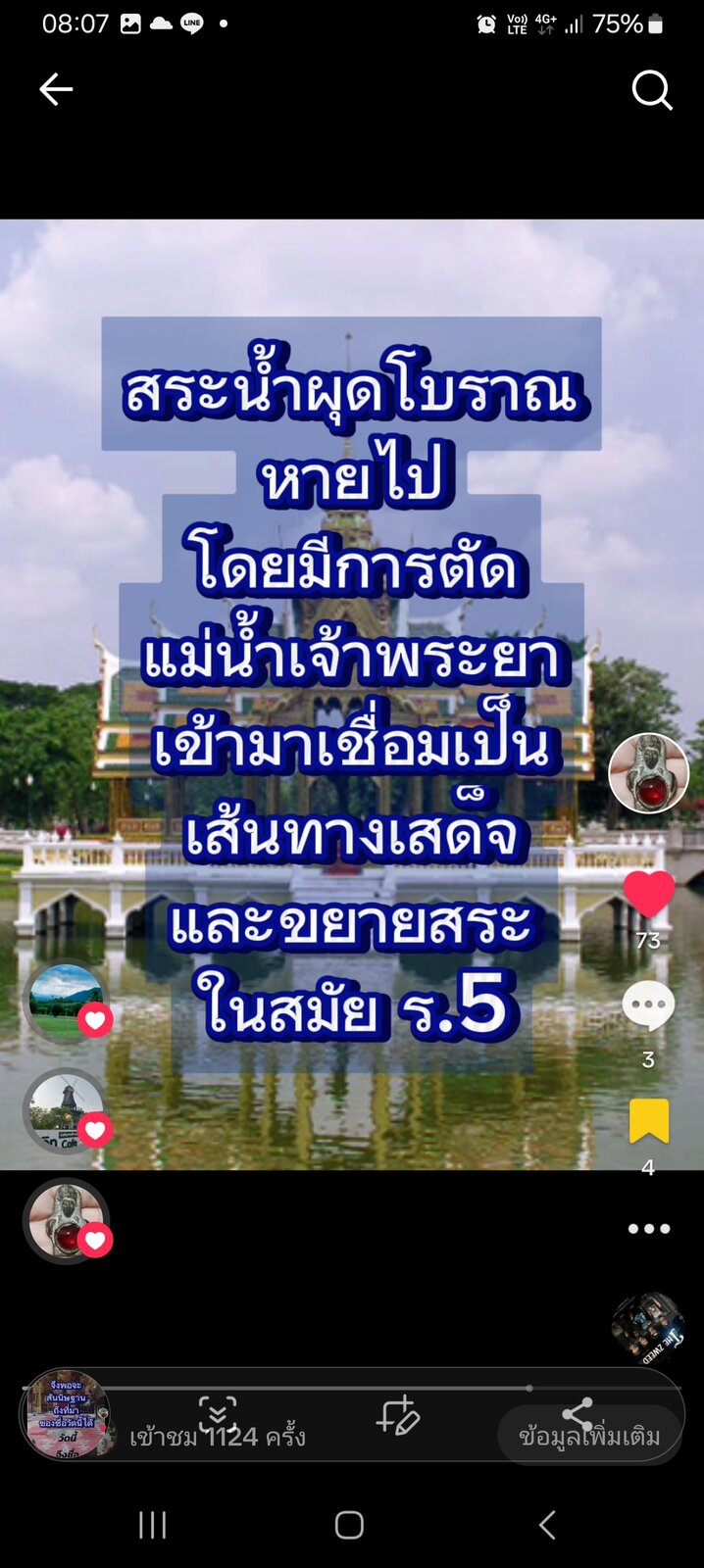Open the landscape-avatar user who liked

67,1000
